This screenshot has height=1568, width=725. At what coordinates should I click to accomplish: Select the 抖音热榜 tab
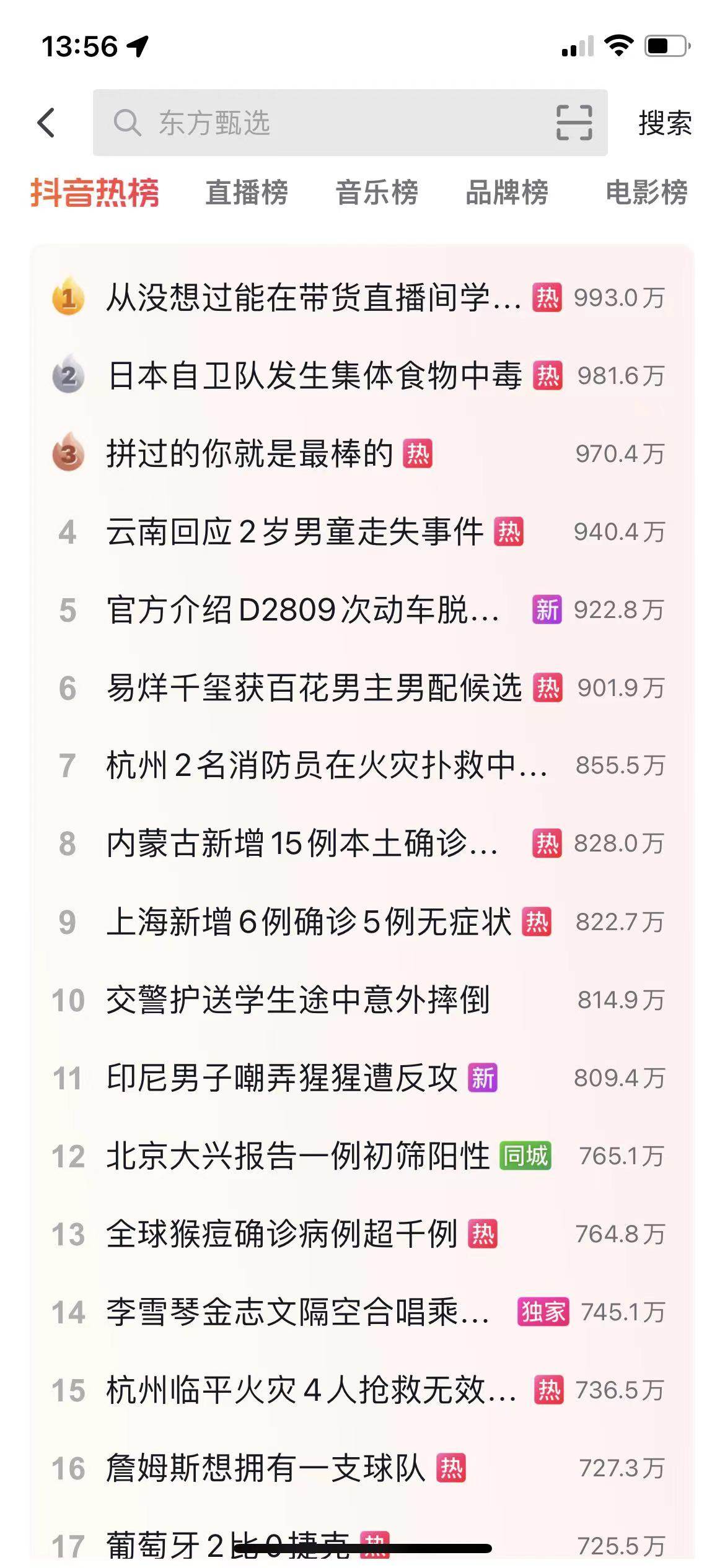pyautogui.click(x=95, y=192)
